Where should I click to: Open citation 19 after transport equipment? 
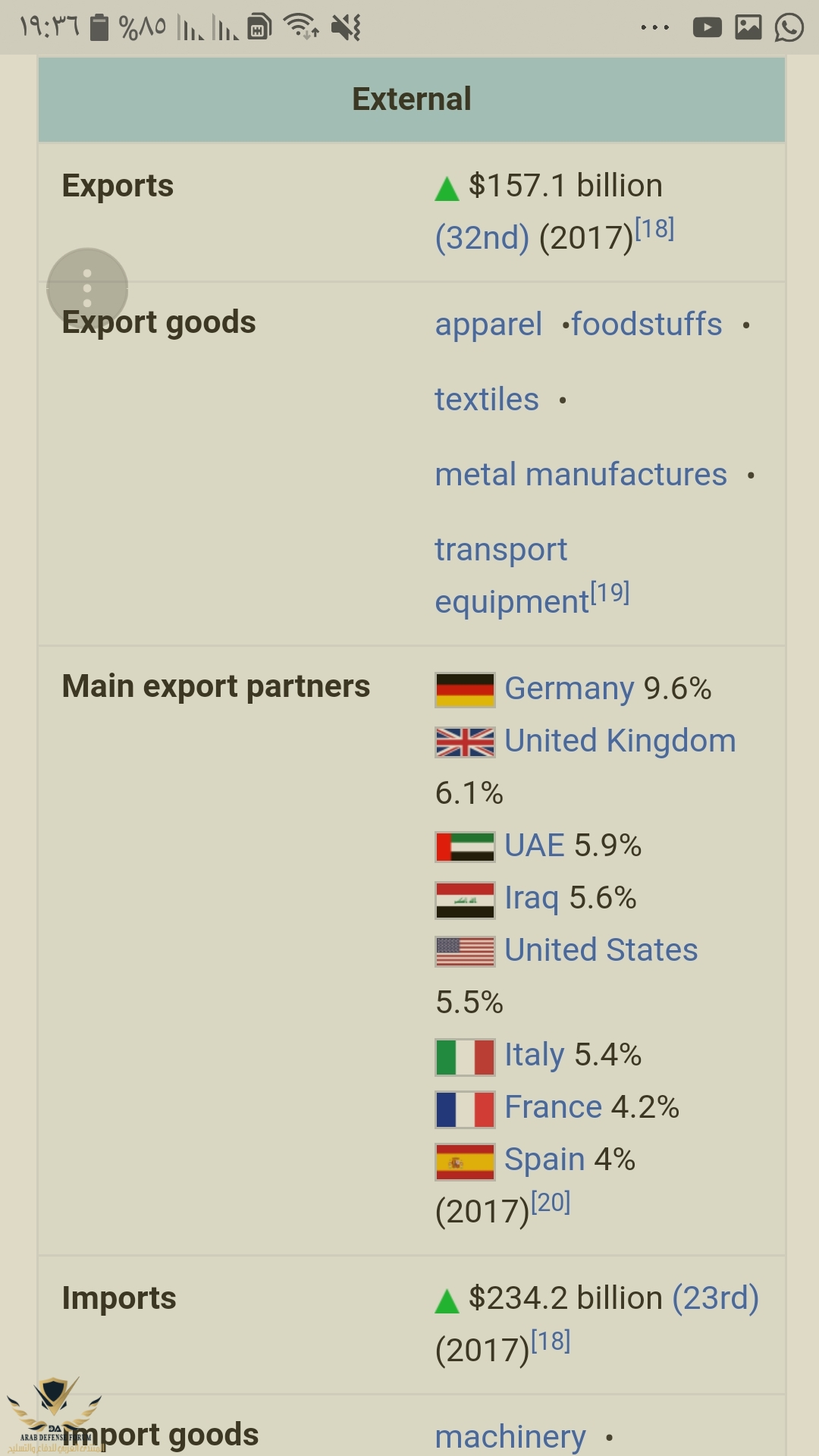pyautogui.click(x=610, y=593)
